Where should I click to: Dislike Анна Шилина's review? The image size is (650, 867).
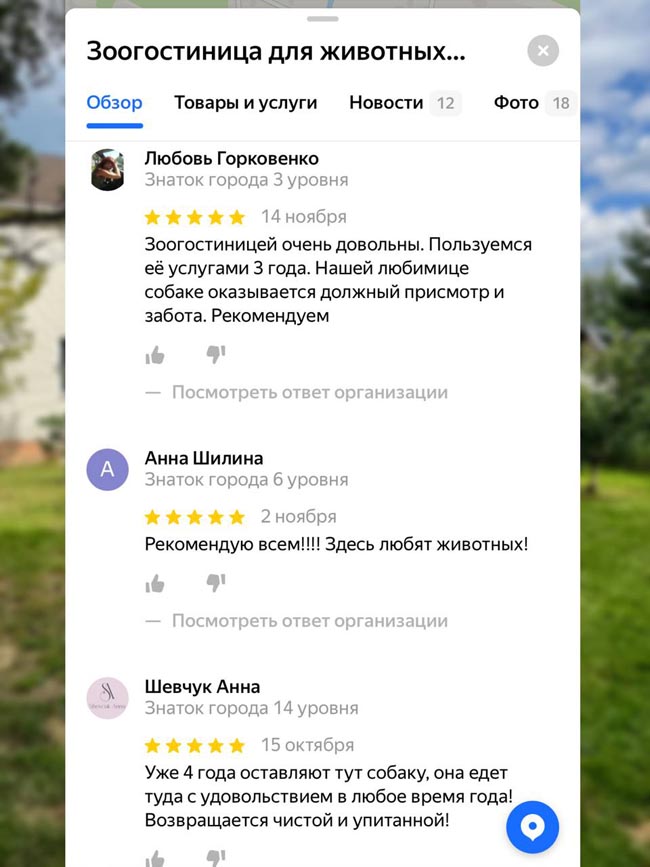[x=216, y=583]
